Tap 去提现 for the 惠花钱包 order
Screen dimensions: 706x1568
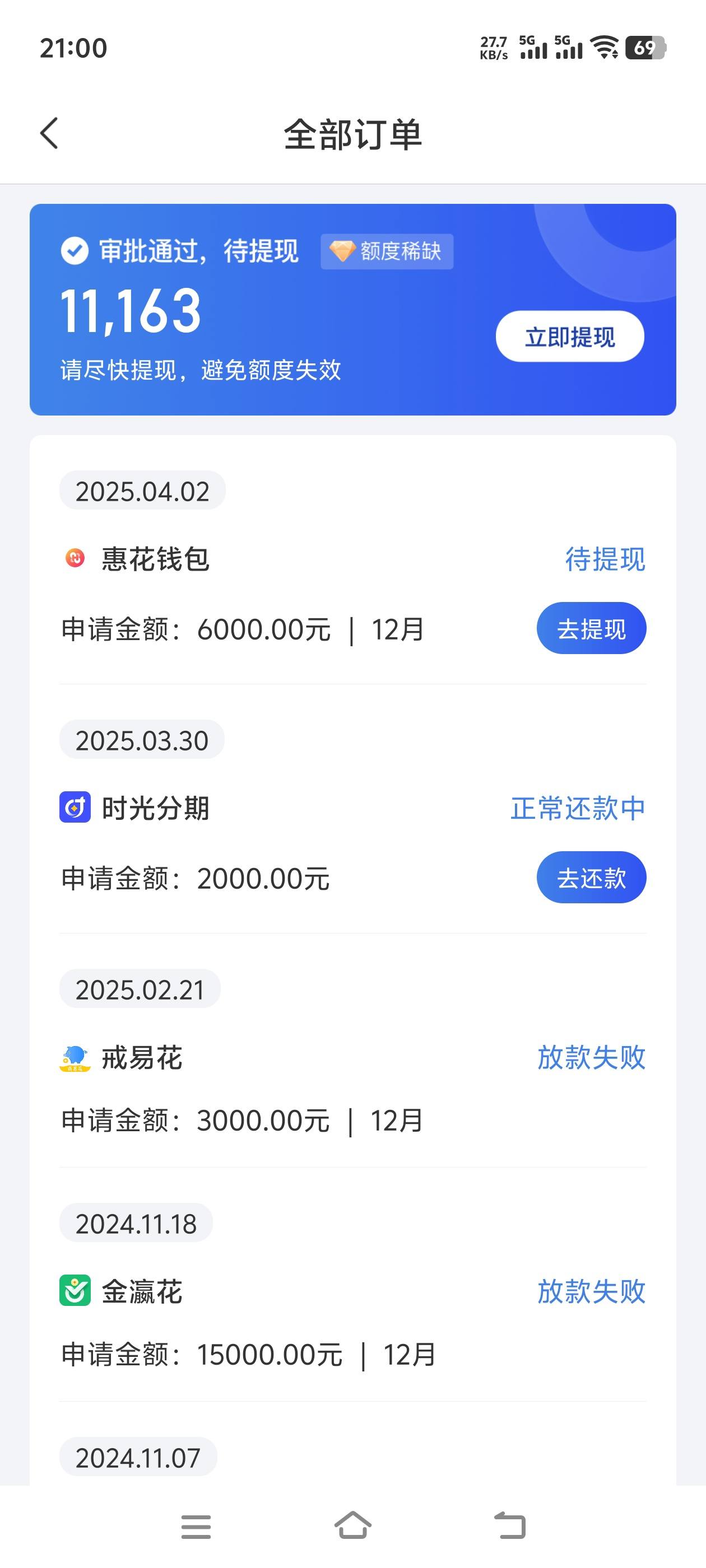point(591,629)
